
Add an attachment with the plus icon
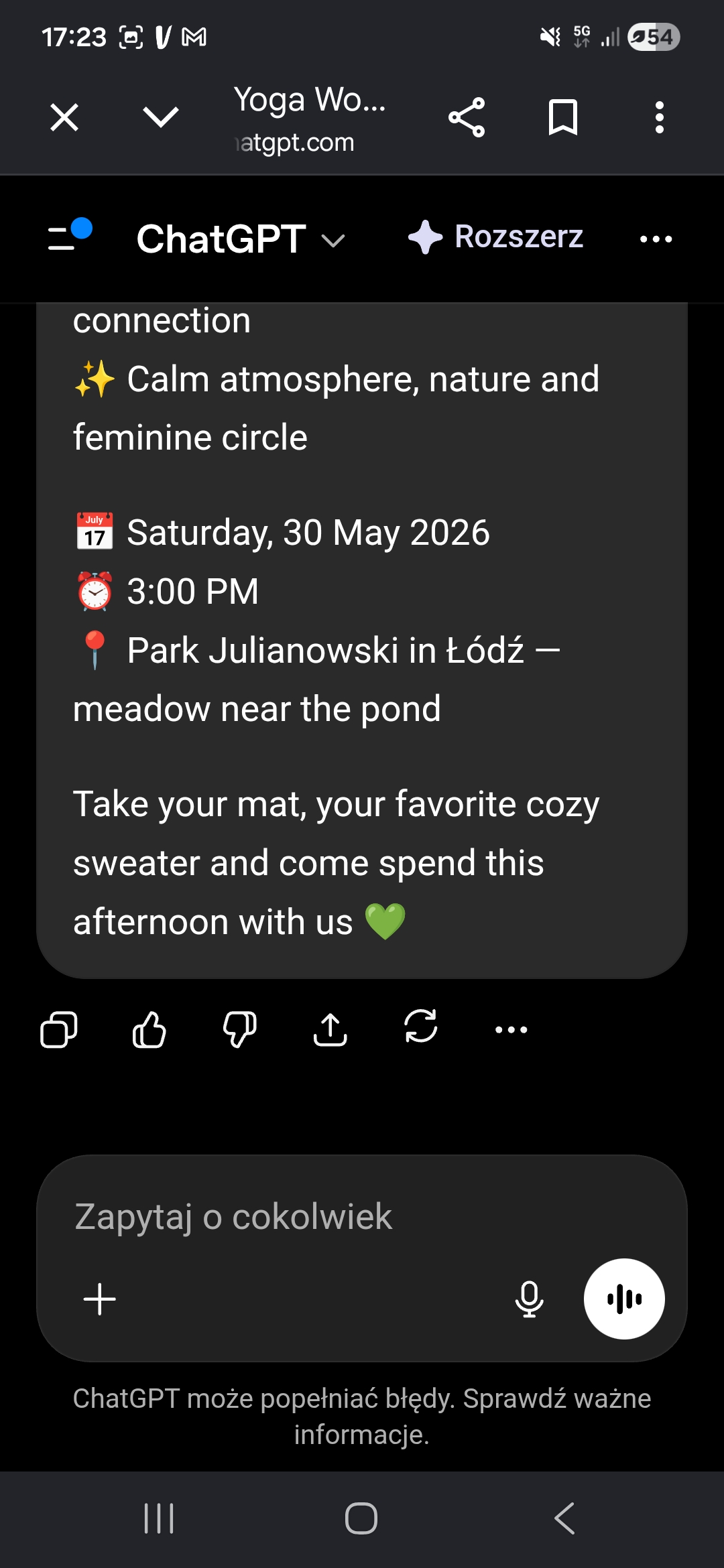pyautogui.click(x=100, y=1299)
